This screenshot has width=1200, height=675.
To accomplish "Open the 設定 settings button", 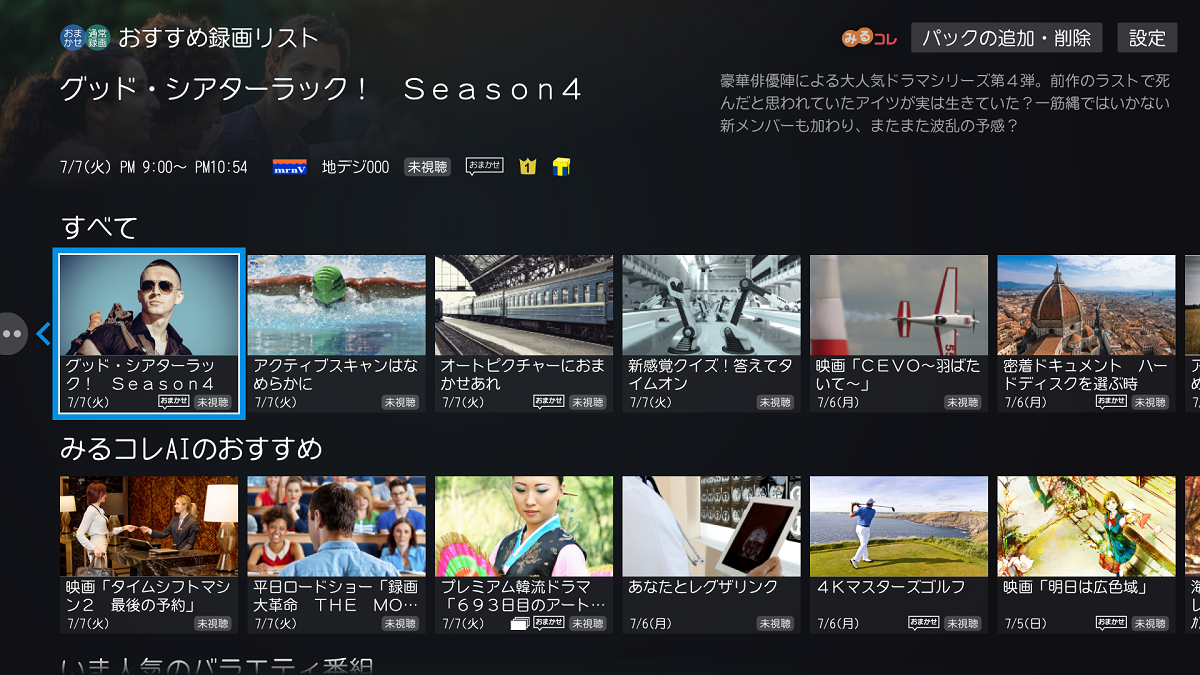I will pyautogui.click(x=1147, y=38).
